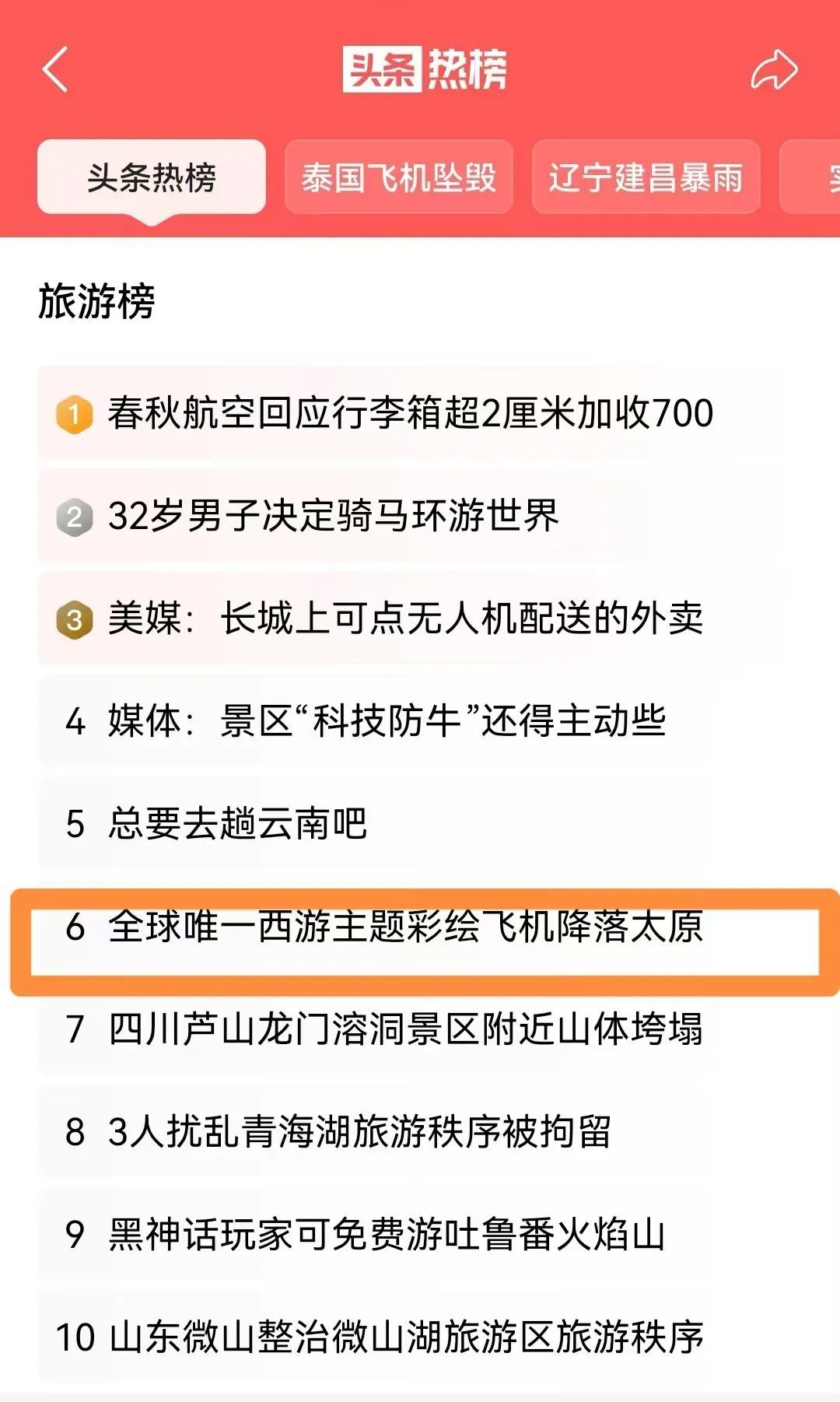Share the hot list via arrow icon

tap(774, 70)
